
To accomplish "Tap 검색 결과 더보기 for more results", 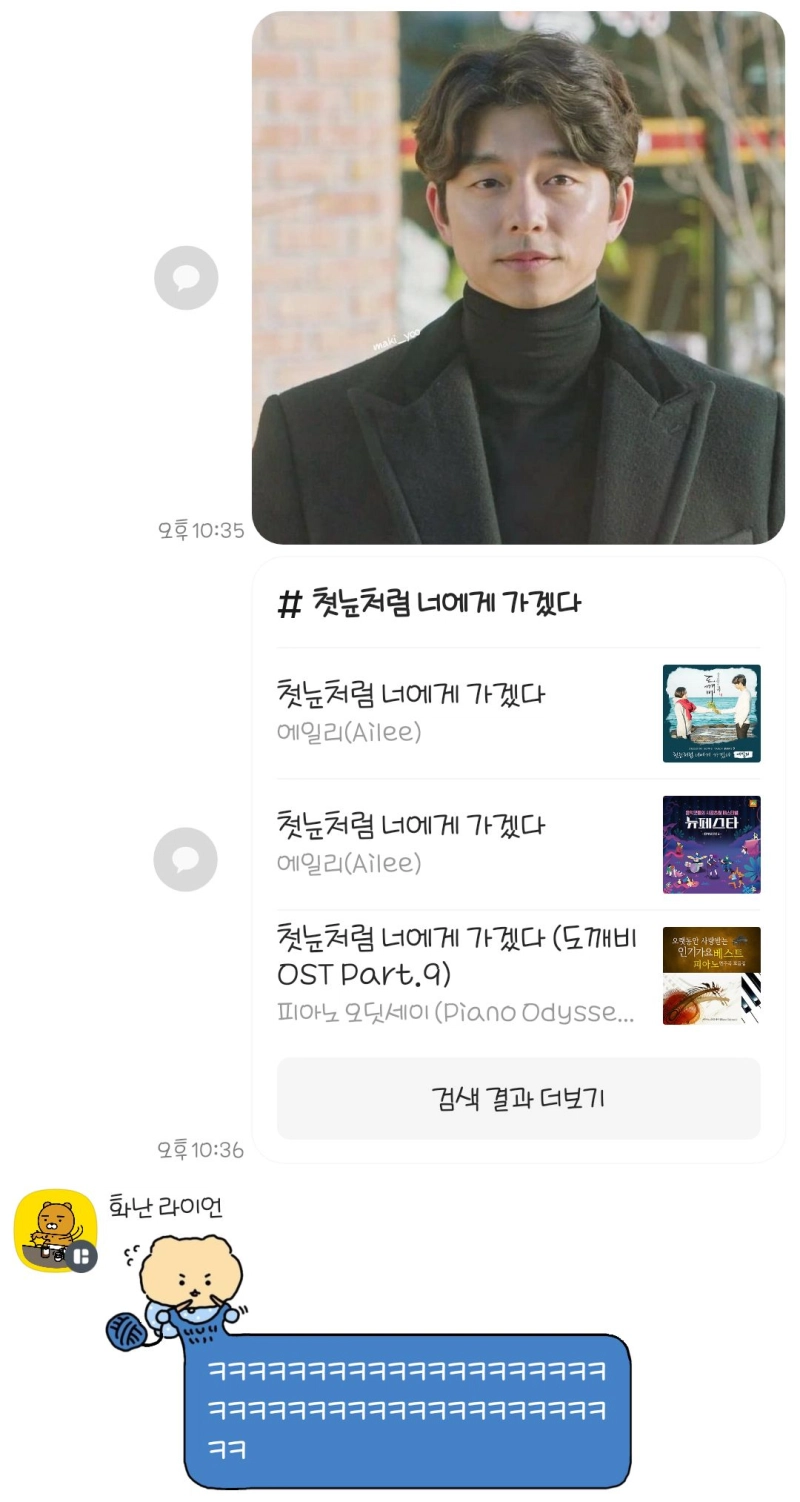I will tap(517, 1098).
